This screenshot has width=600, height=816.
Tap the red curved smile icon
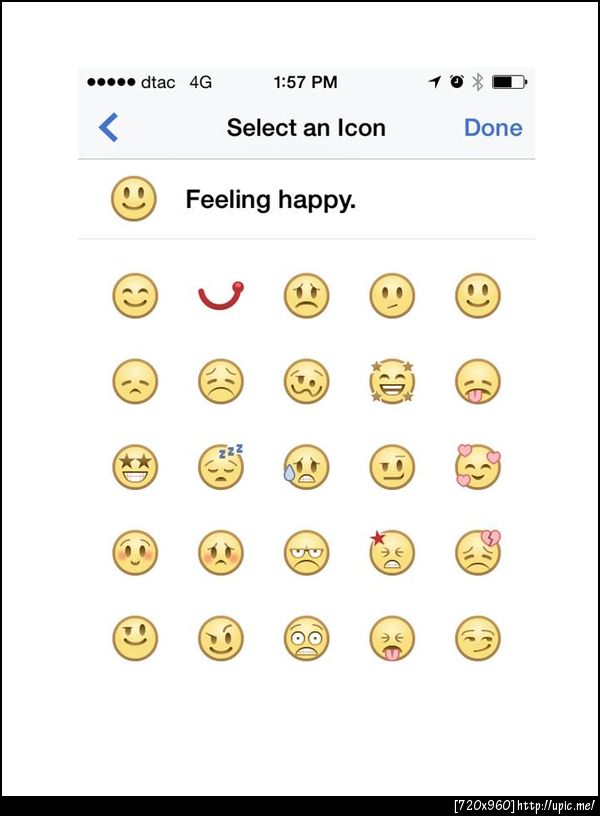tap(221, 295)
